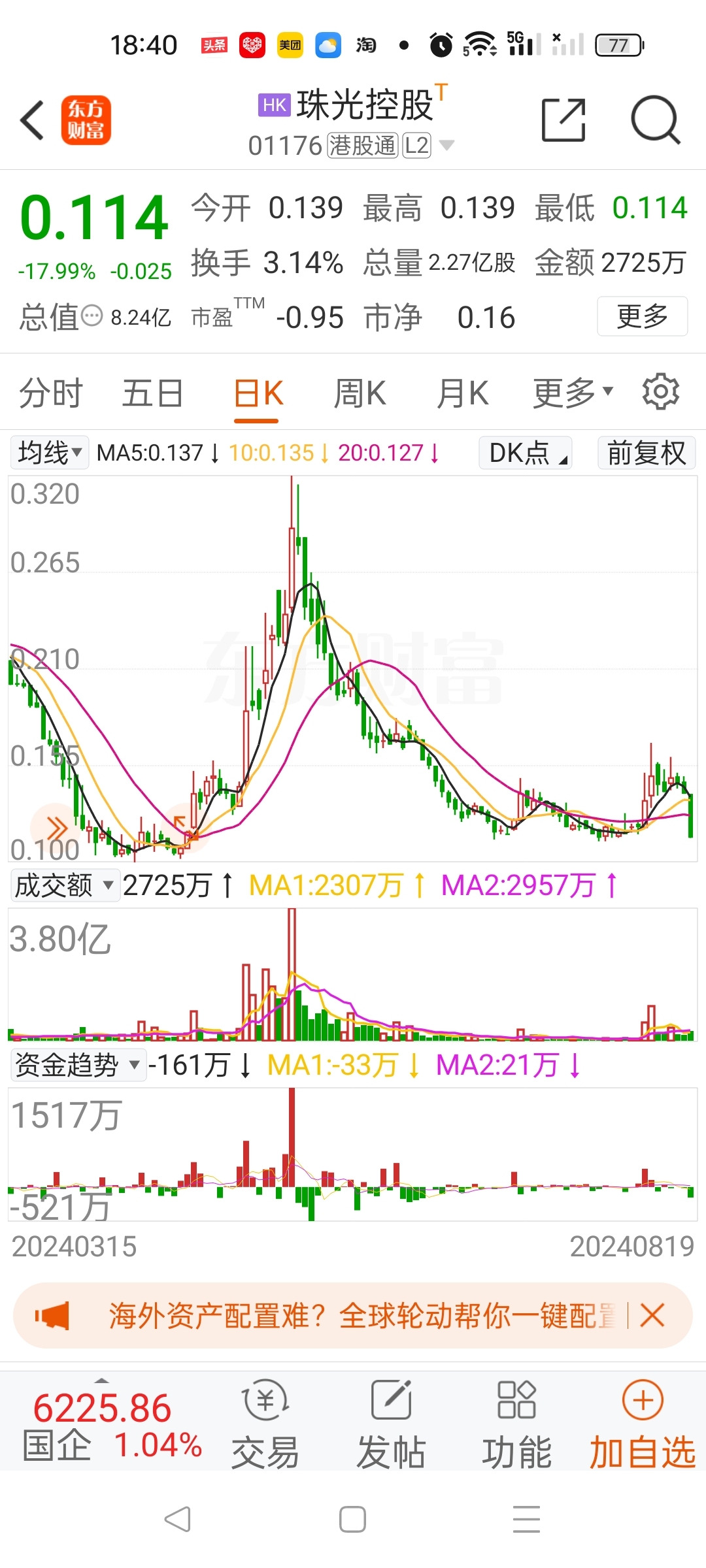Change the 前复权 adjustment setting

click(x=647, y=453)
